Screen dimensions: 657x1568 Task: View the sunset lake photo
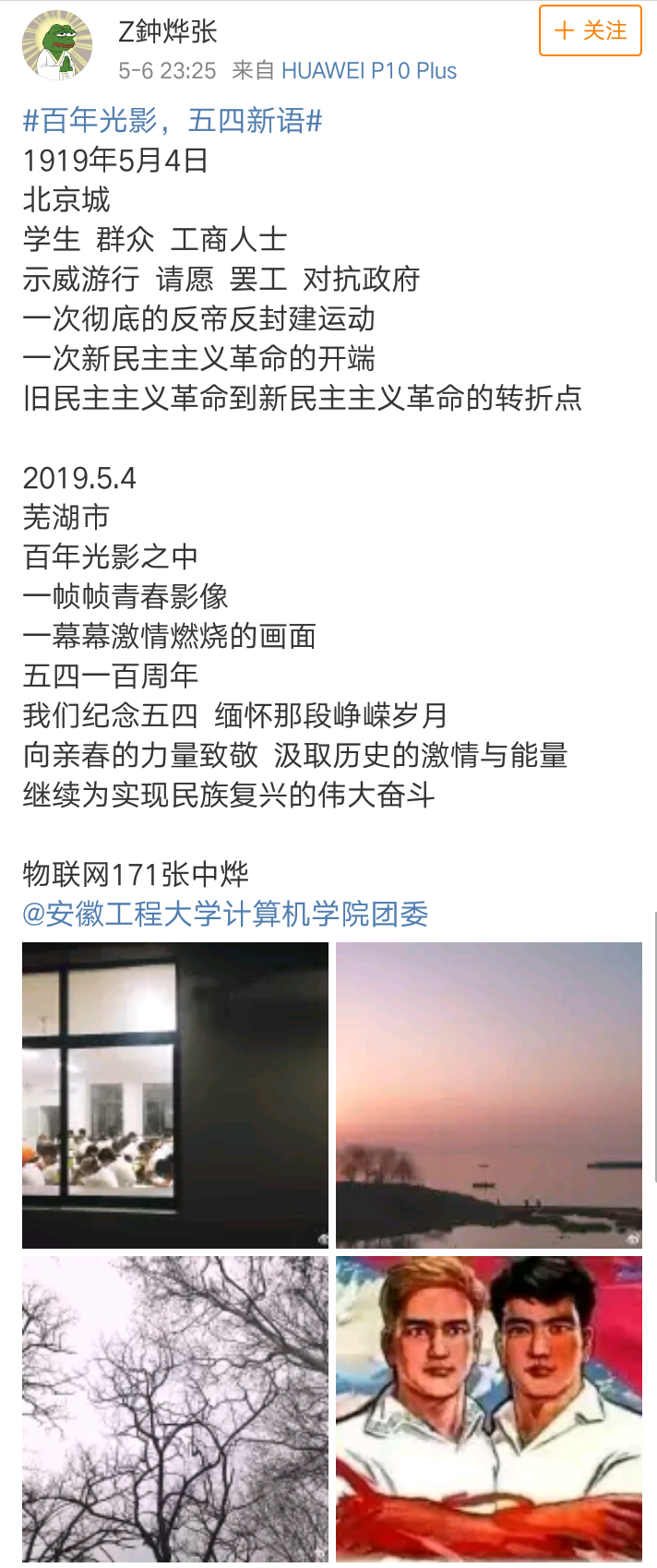(x=489, y=1095)
